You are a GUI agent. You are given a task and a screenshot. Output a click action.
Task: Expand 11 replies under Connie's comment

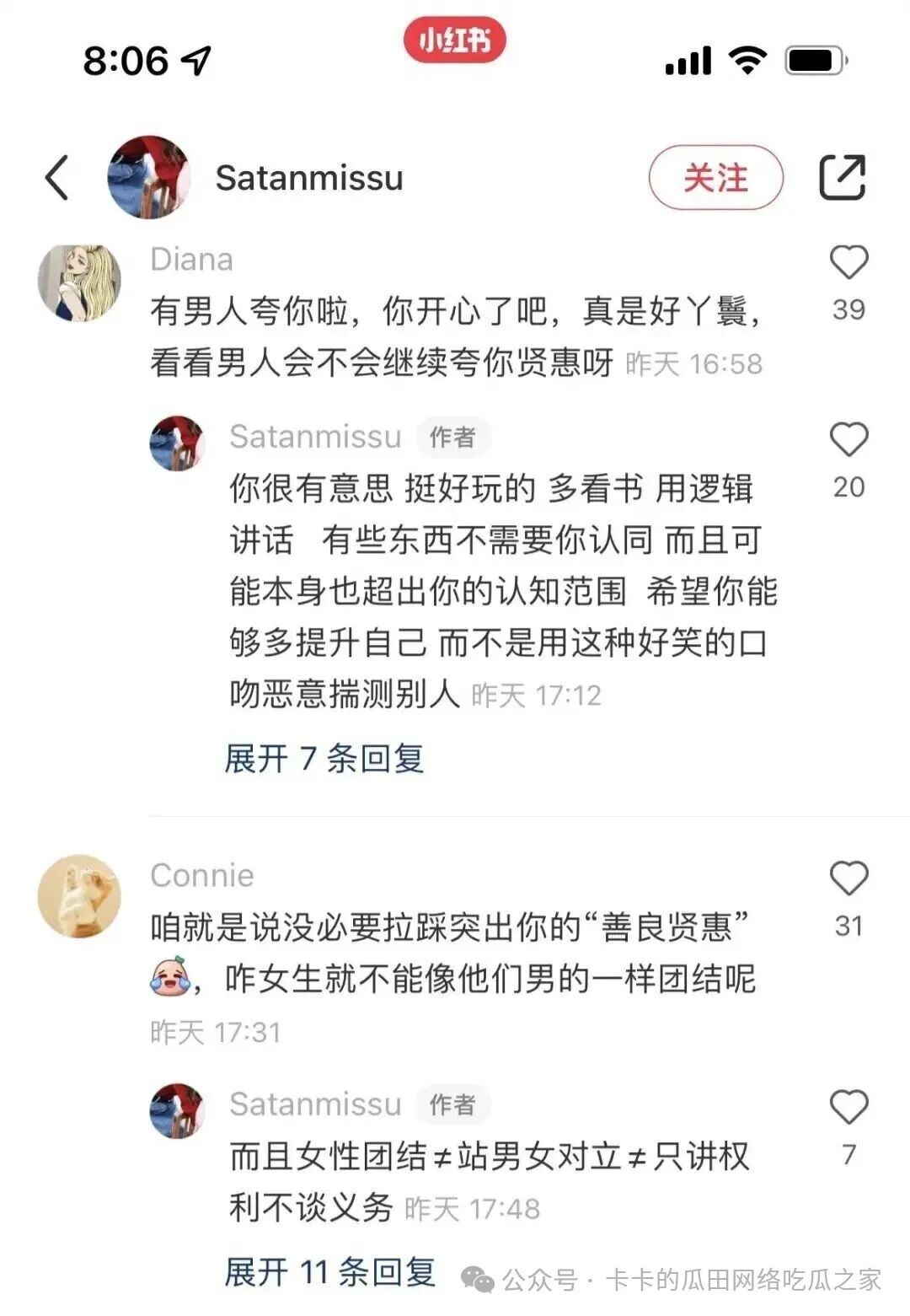330,1271
